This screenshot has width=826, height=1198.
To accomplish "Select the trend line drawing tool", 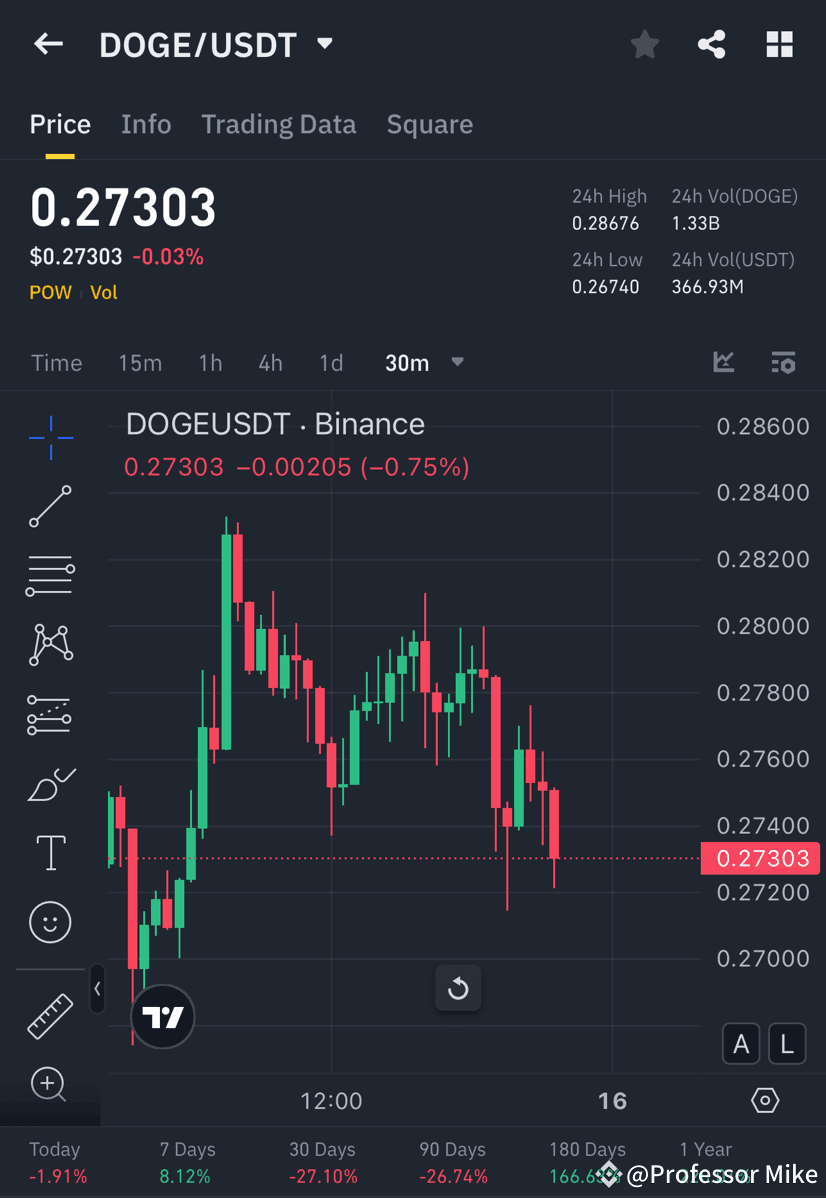I will (x=50, y=506).
